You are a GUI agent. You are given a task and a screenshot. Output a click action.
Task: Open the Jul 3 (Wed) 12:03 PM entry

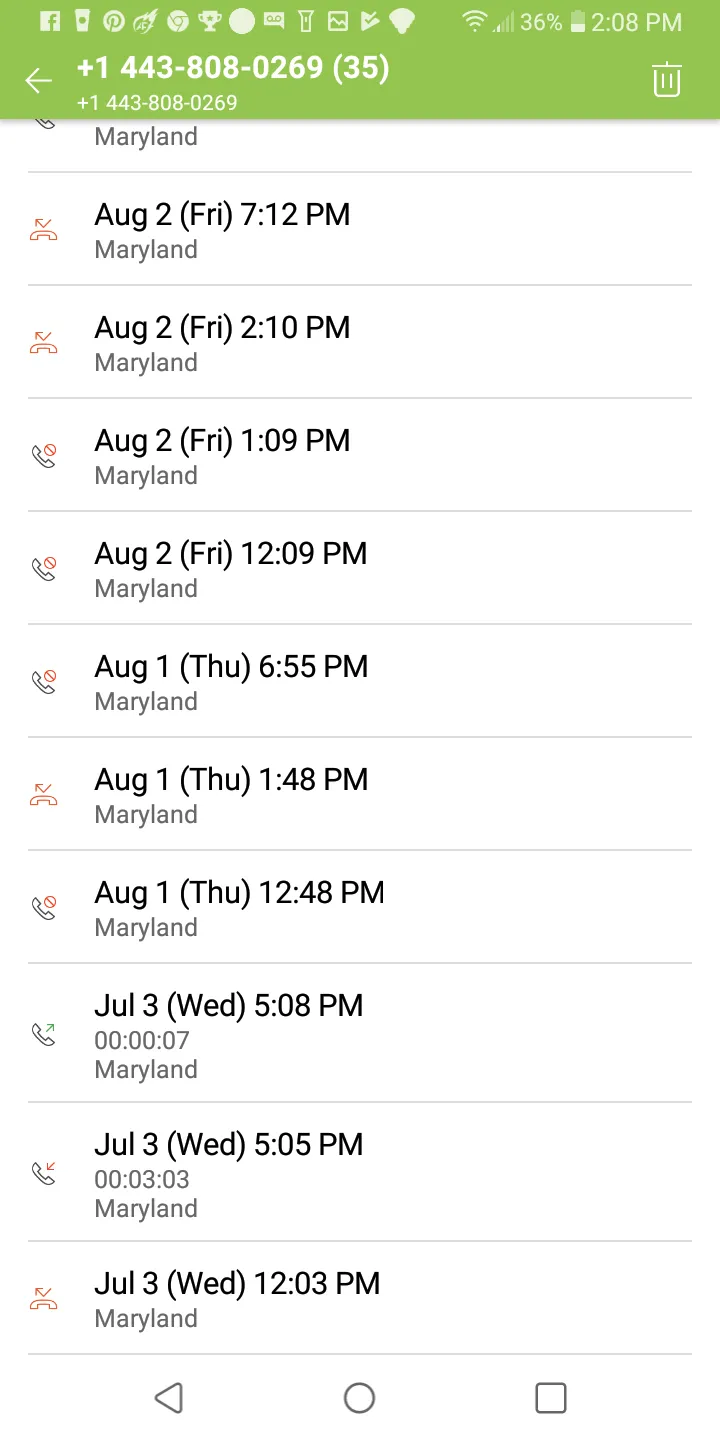[360, 1299]
